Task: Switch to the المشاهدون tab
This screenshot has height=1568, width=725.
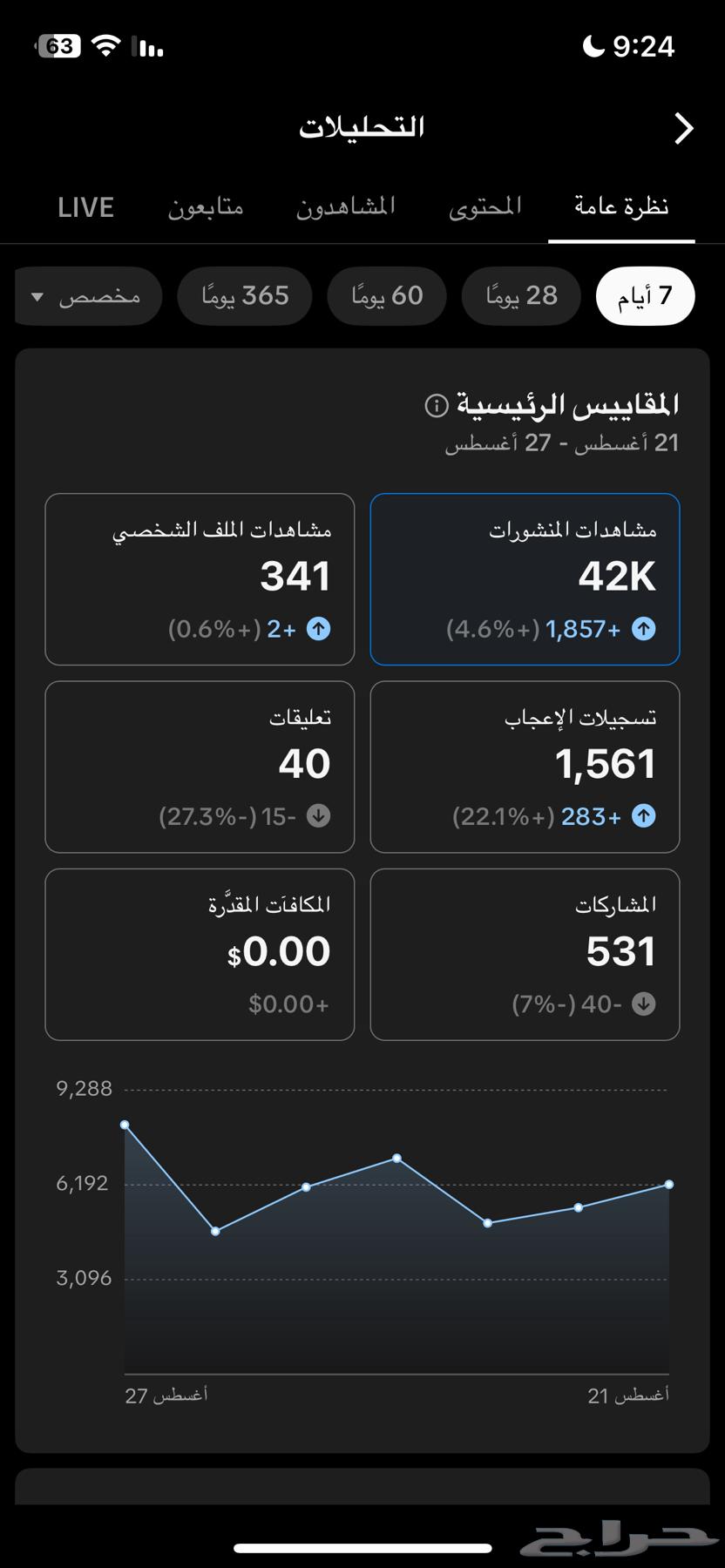Action: coord(346,207)
